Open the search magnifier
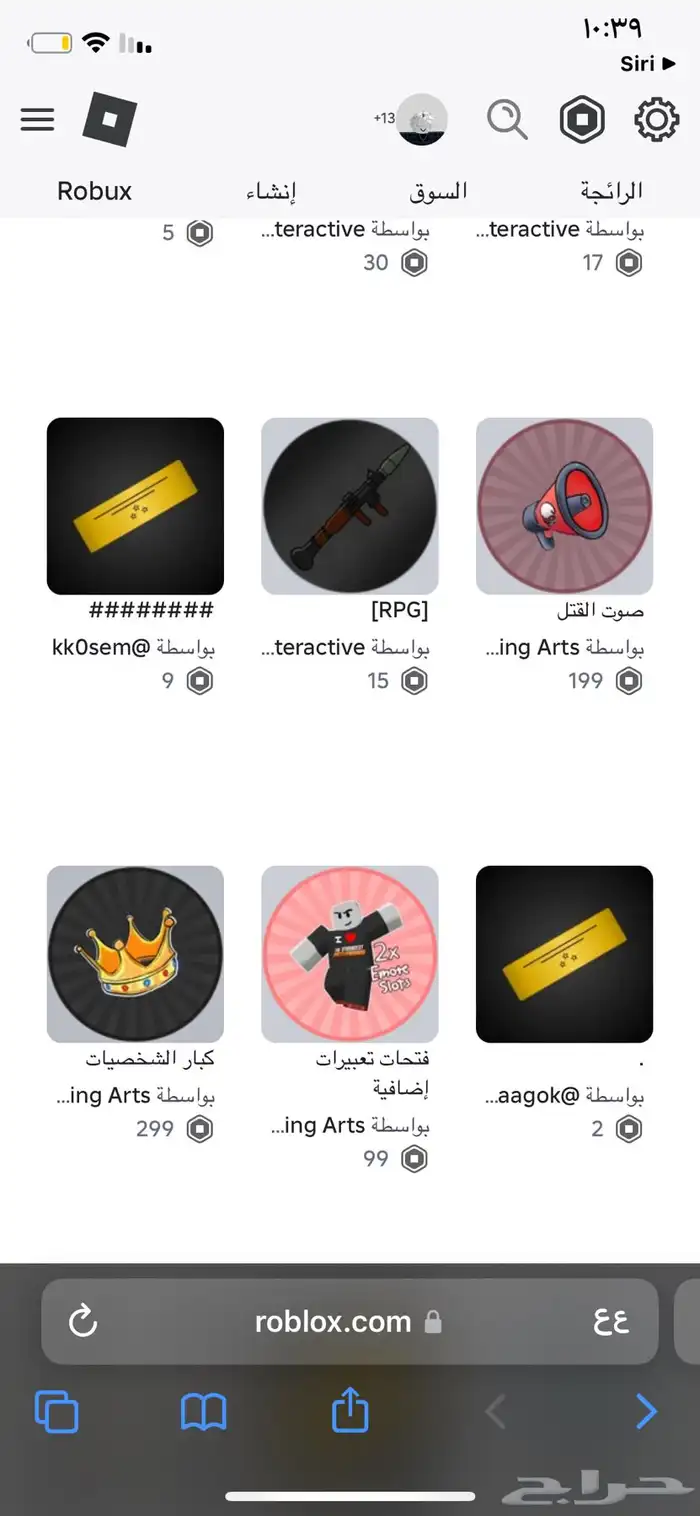The height and width of the screenshot is (1516, 700). [507, 120]
